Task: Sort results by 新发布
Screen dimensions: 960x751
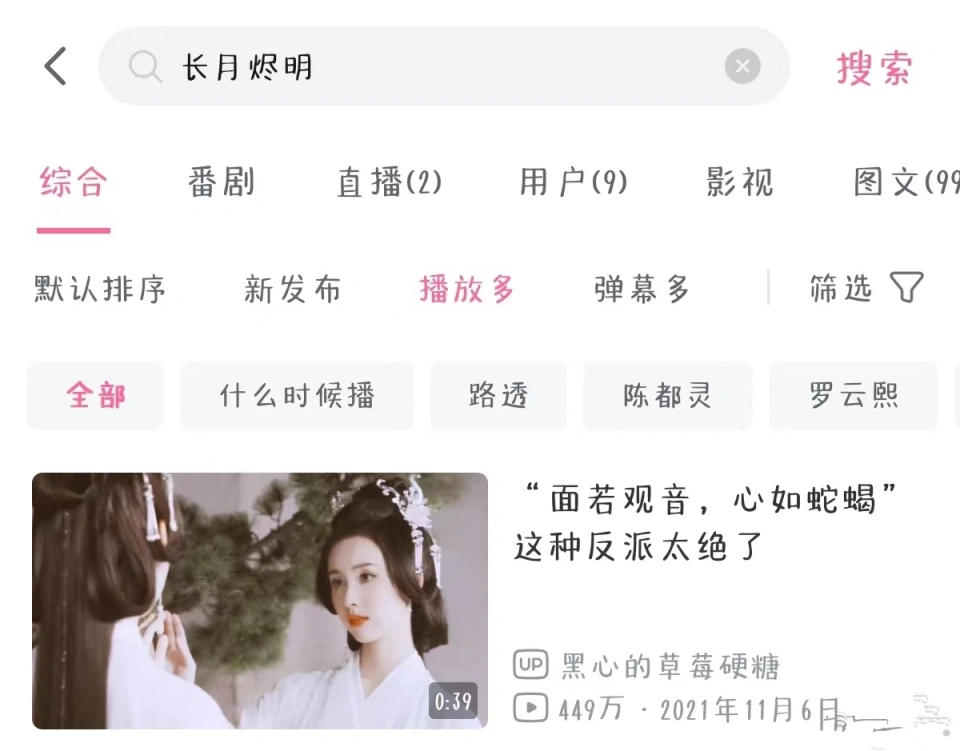Action: 292,290
